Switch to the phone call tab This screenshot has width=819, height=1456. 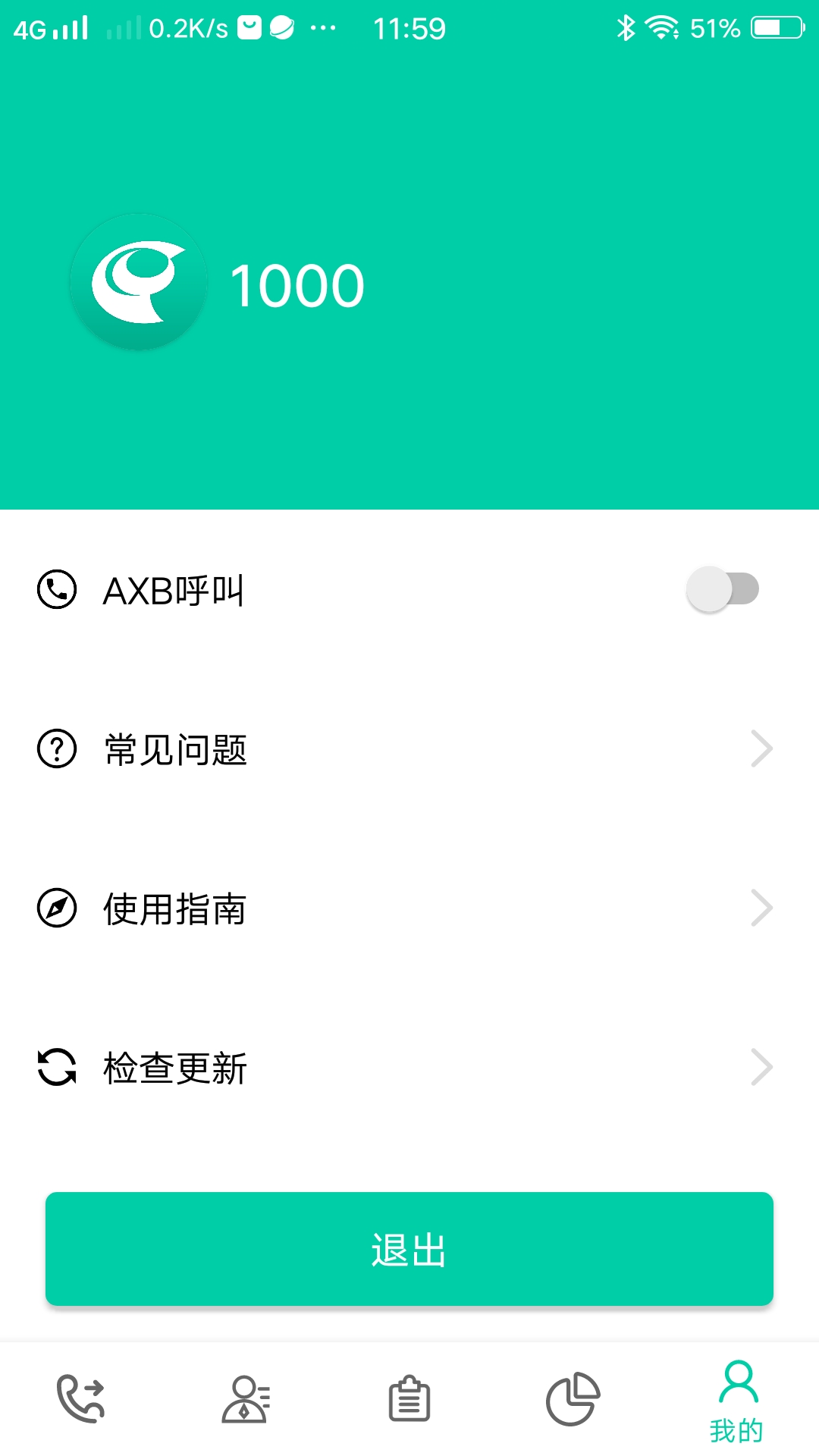81,1398
